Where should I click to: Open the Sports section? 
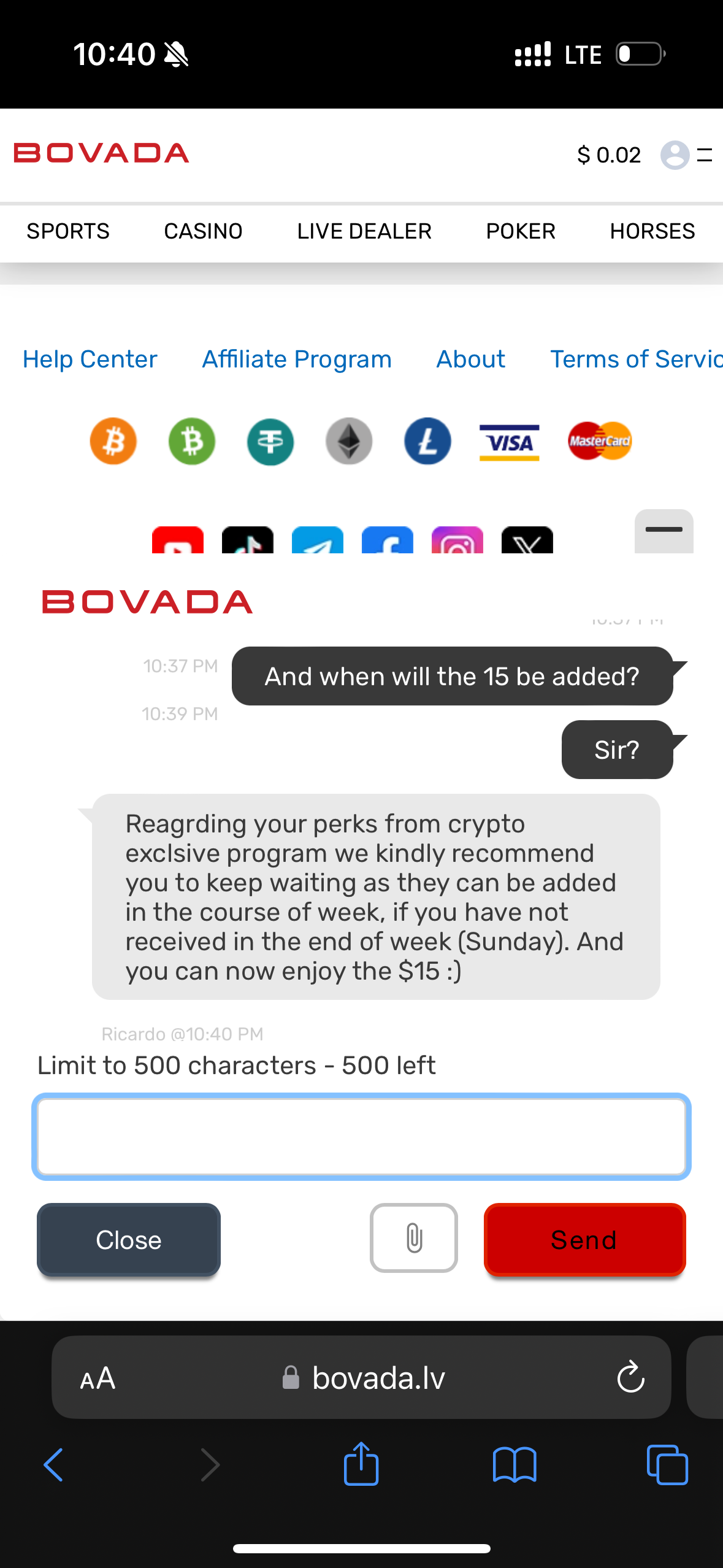point(68,231)
